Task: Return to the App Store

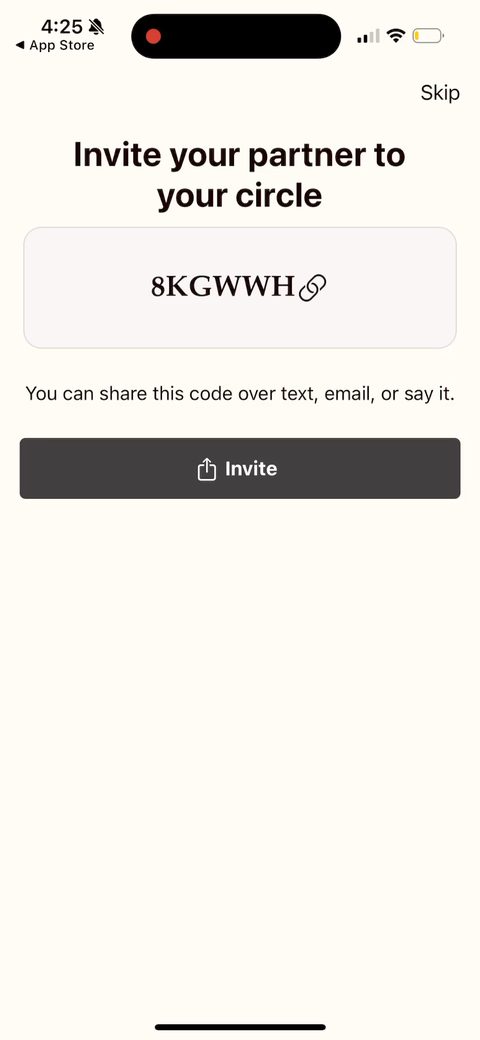Action: tap(55, 46)
